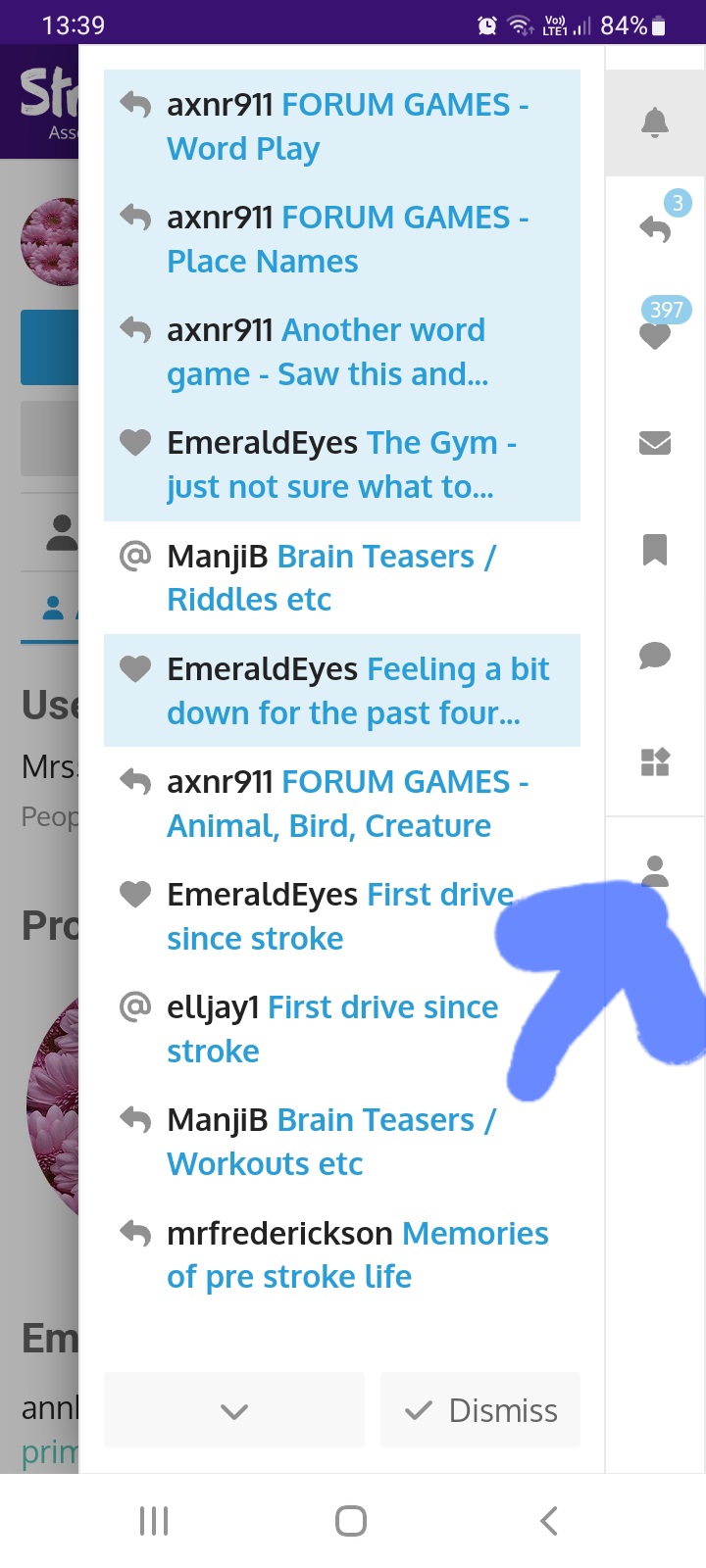
Task: Open the chat speech bubble tab
Action: (x=655, y=656)
